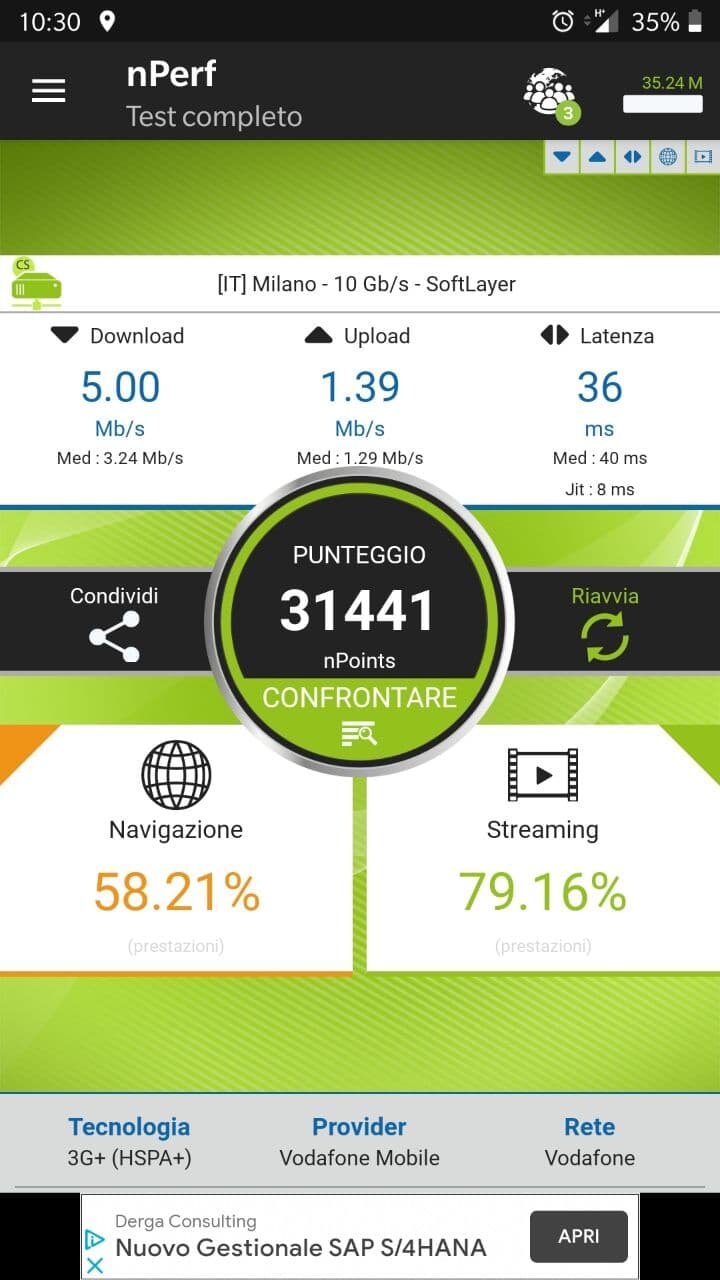The image size is (720, 1280).
Task: Tap APRI on the ad banner
Action: pyautogui.click(x=578, y=1236)
